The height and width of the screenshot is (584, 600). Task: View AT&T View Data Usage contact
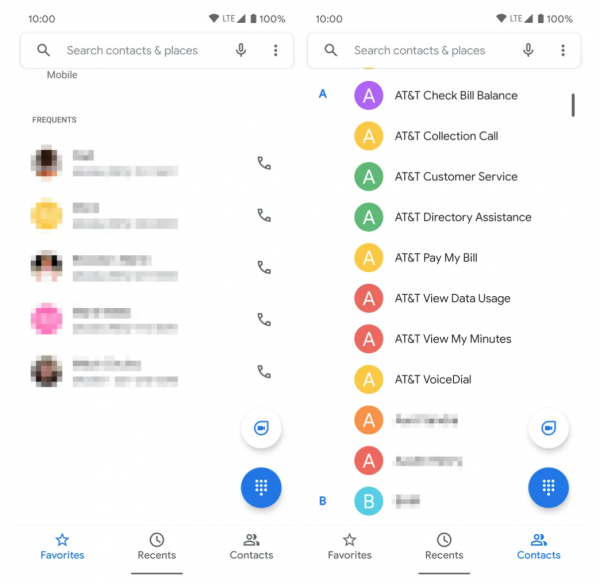coord(452,298)
